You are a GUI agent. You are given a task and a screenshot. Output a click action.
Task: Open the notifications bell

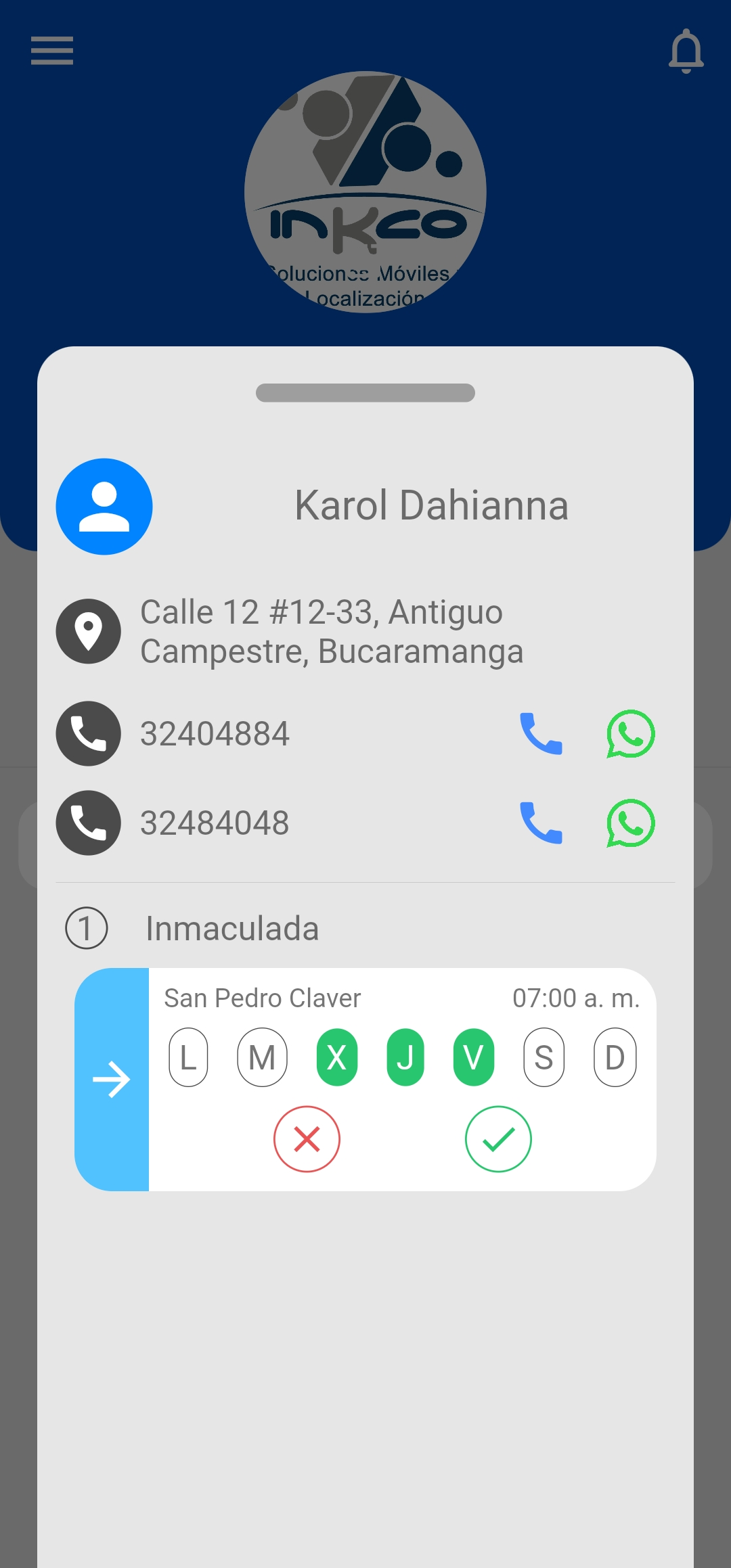pos(686,51)
